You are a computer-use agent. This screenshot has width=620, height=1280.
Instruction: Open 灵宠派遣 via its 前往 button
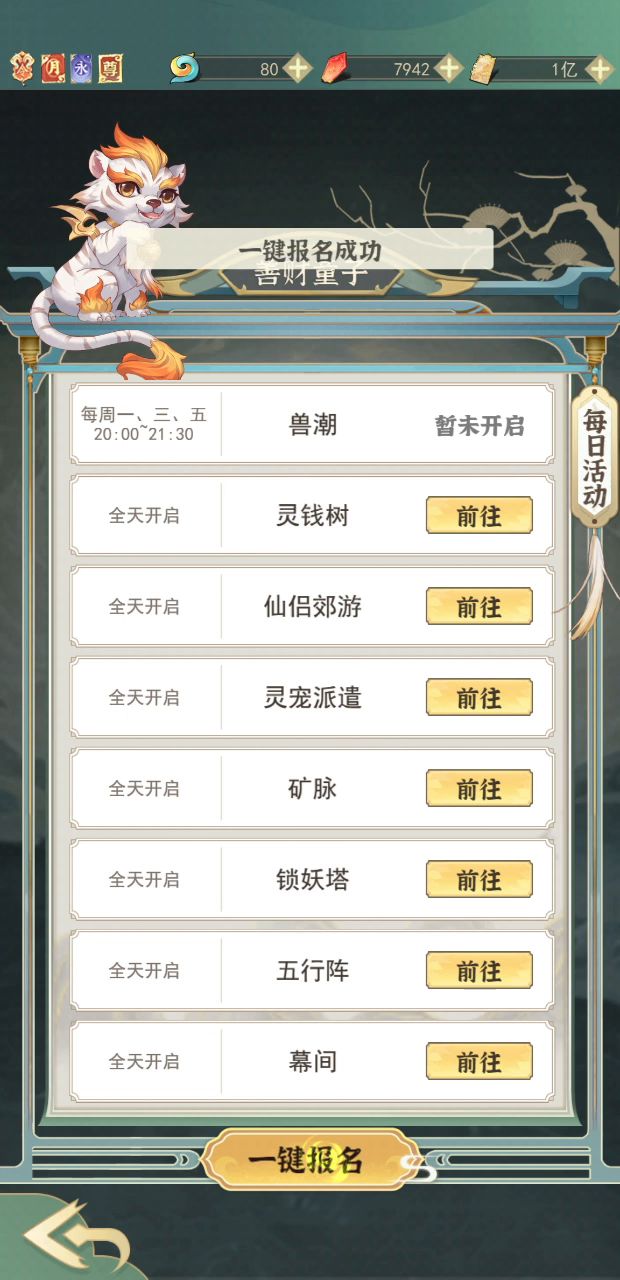pyautogui.click(x=479, y=698)
